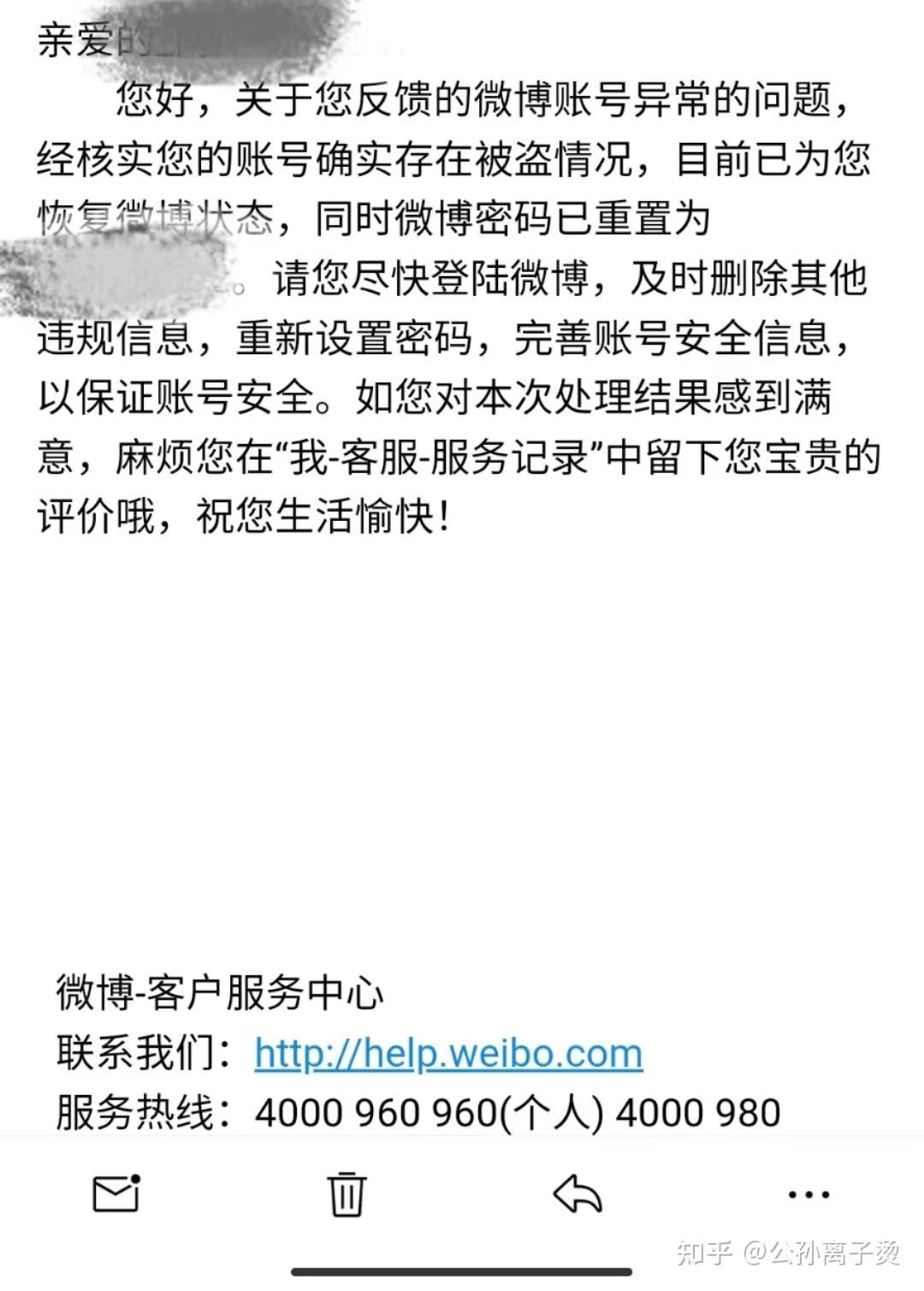Viewport: 924px width, 1291px height.
Task: Open the three-dot more options menu
Action: 808,1194
